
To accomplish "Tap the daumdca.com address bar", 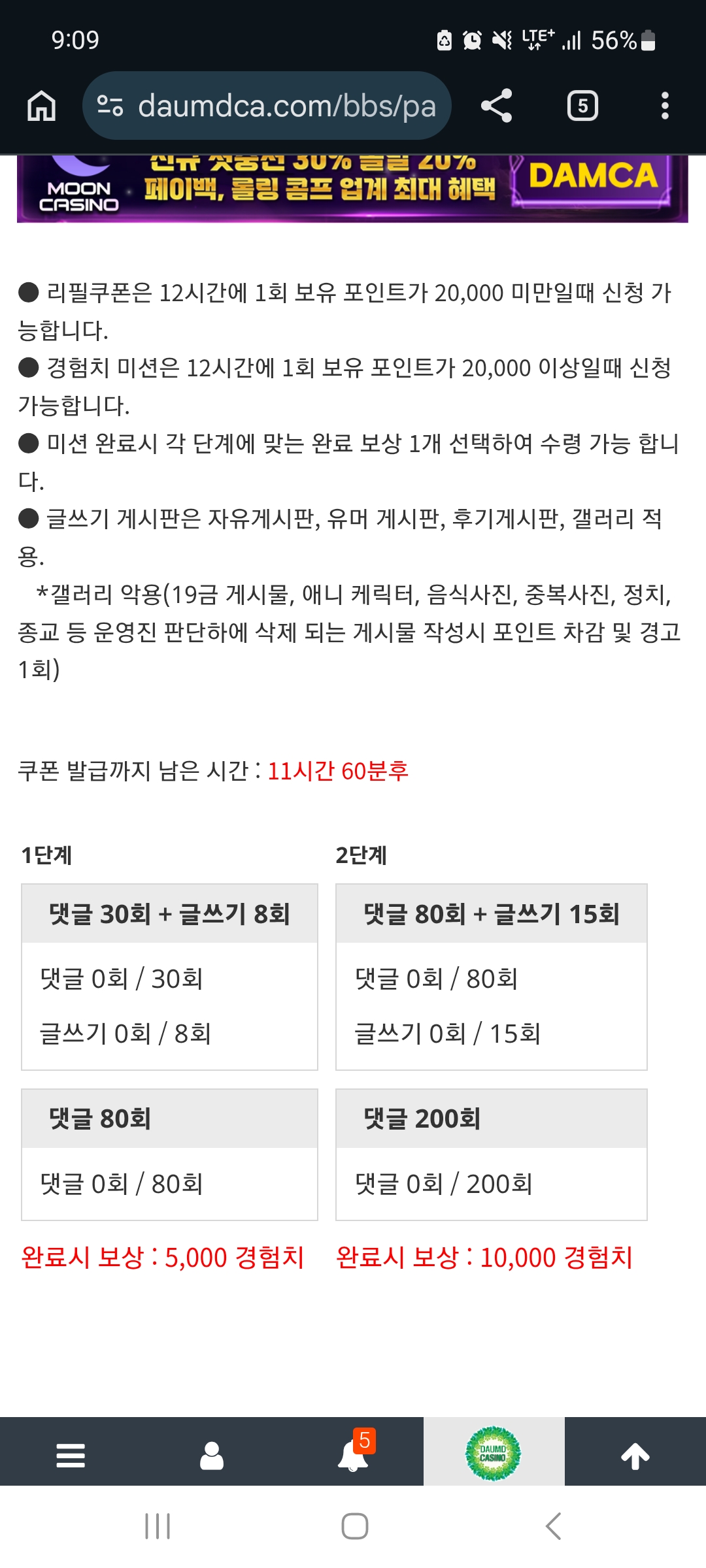I will click(x=267, y=106).
